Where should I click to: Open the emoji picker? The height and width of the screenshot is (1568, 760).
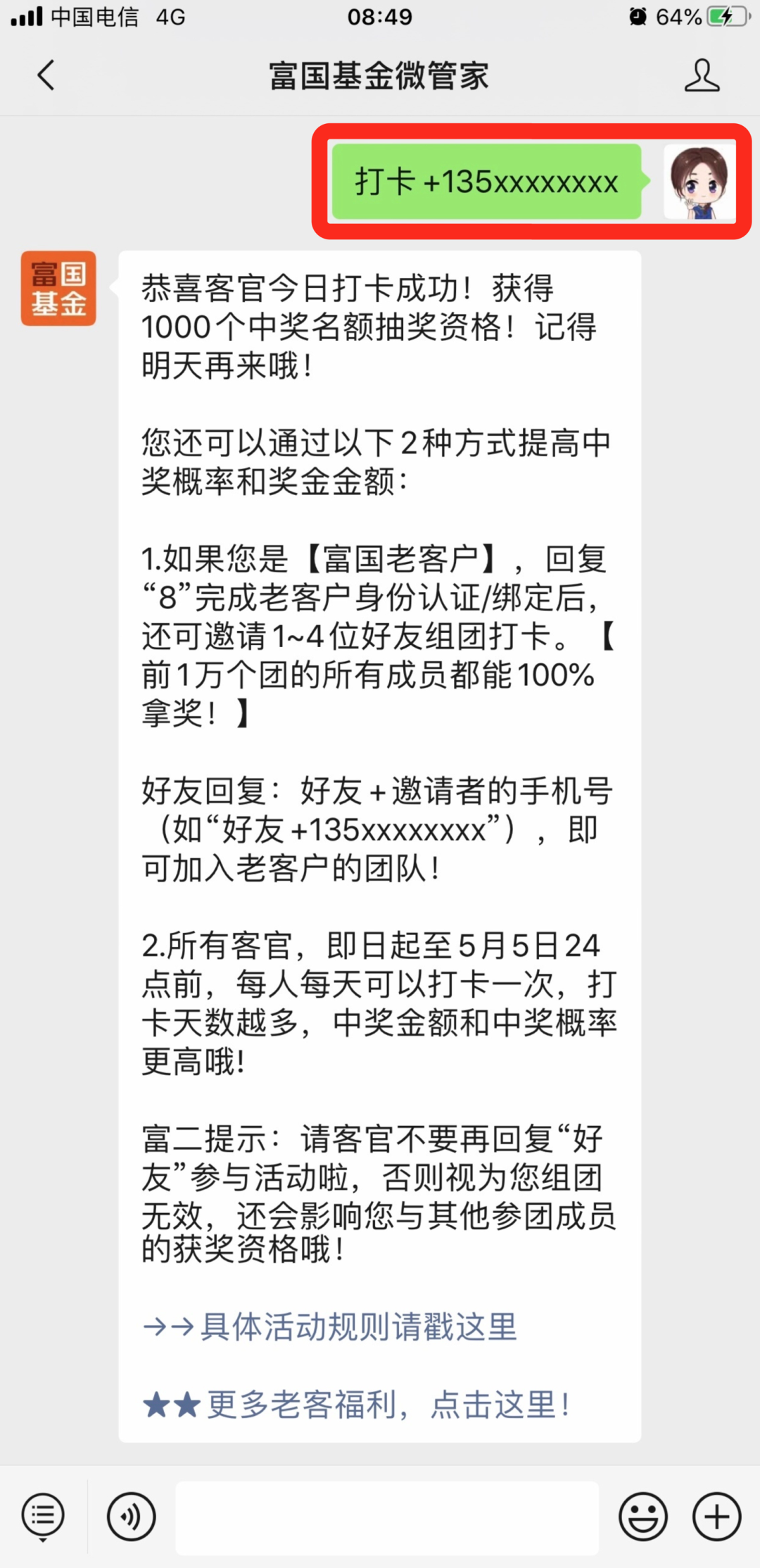pyautogui.click(x=642, y=1515)
